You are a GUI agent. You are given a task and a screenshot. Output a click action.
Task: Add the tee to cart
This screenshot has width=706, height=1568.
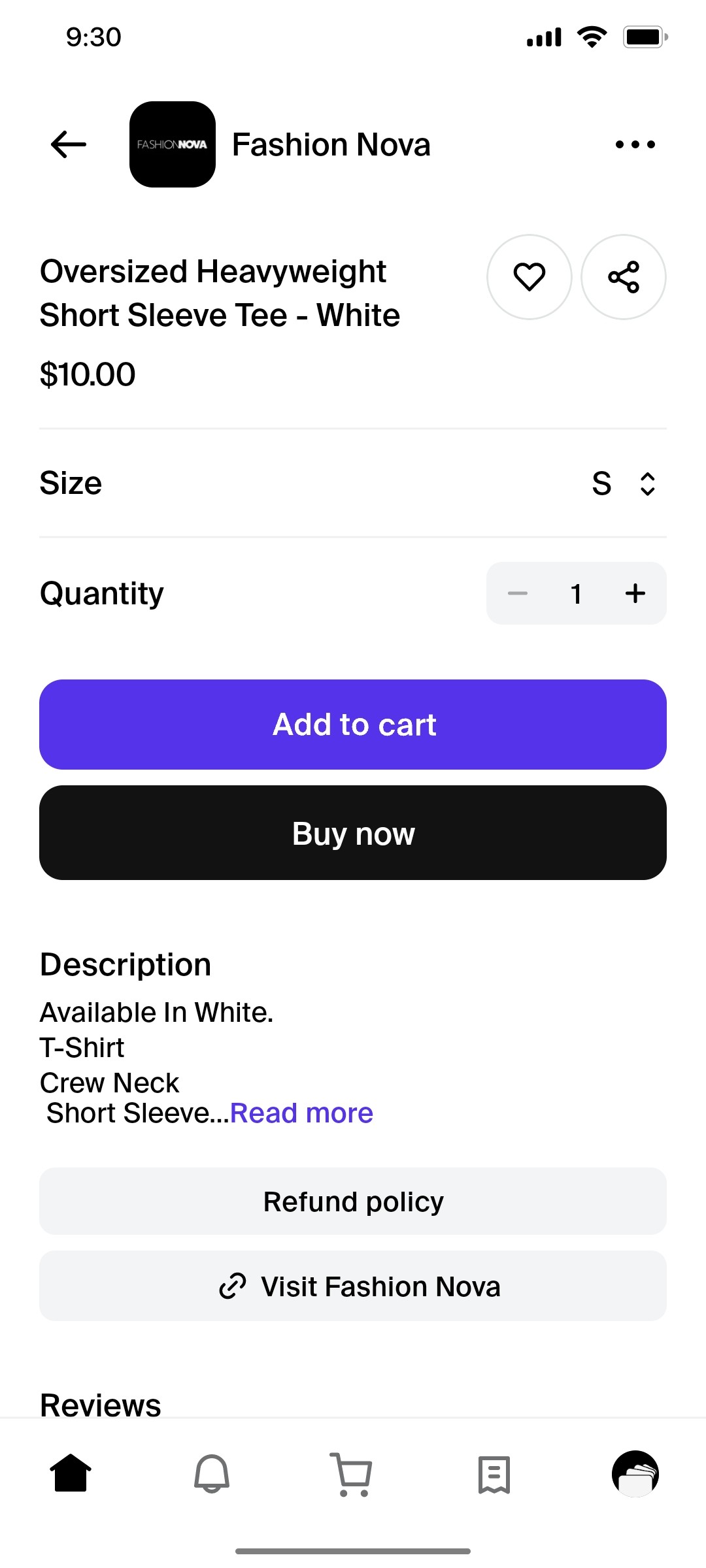click(x=353, y=724)
